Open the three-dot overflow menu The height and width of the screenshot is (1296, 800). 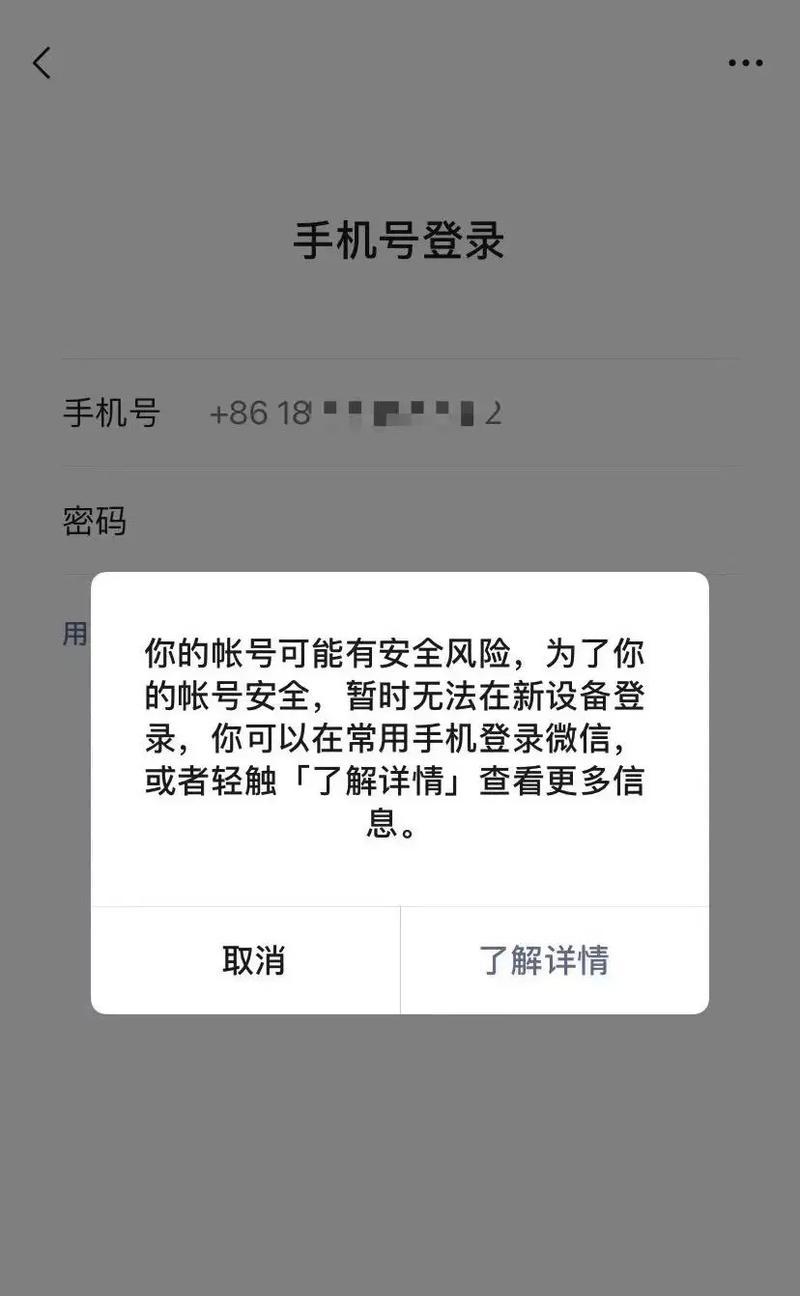pos(745,63)
